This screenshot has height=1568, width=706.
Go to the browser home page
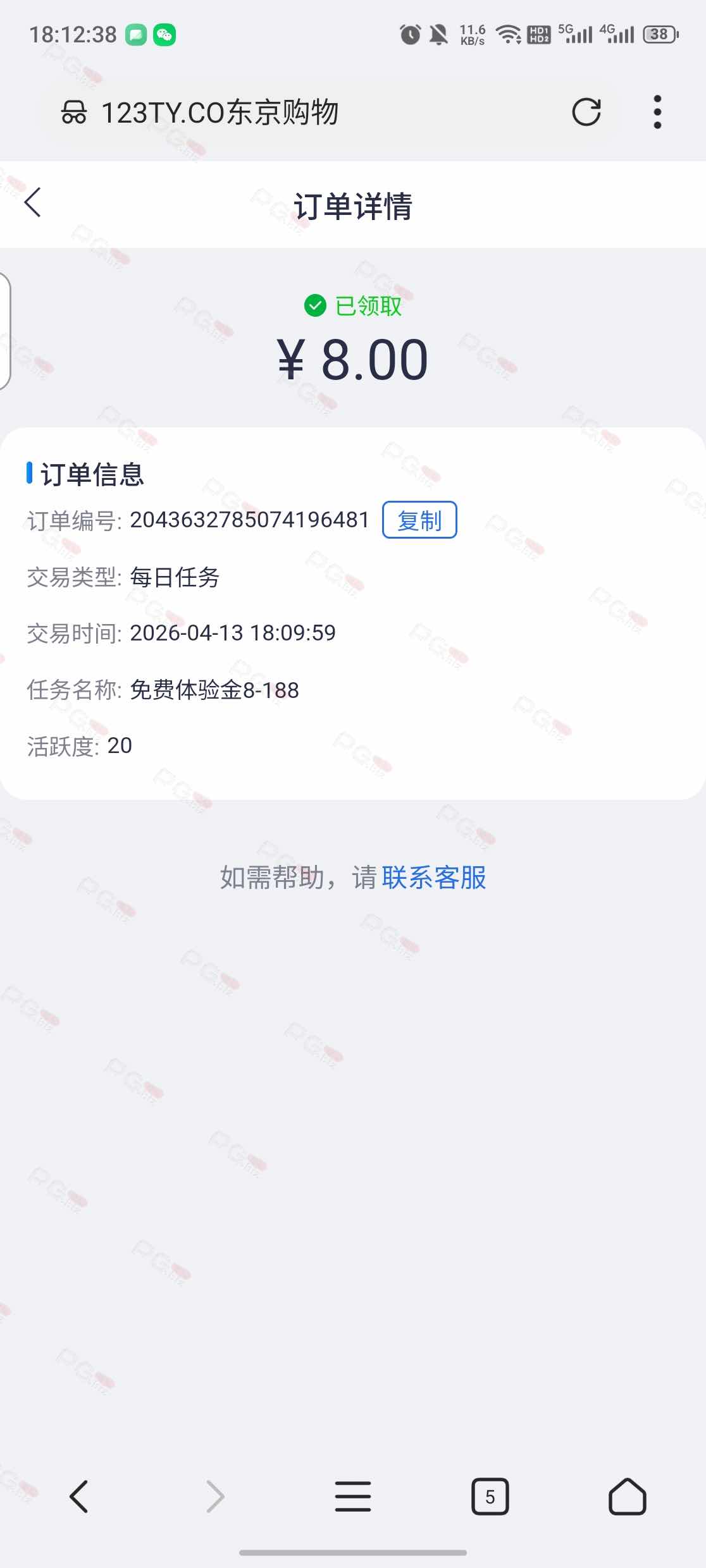point(627,1497)
